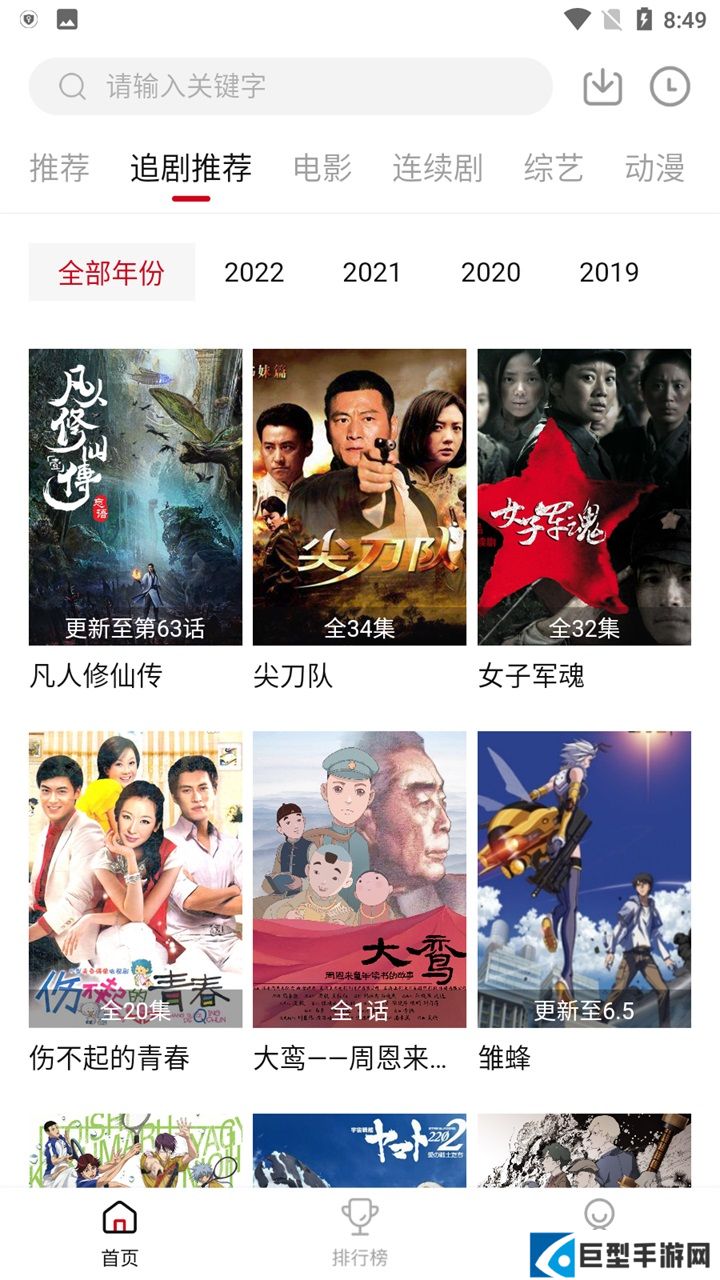Image resolution: width=720 pixels, height=1280 pixels.
Task: Open viewing history via the clock icon
Action: click(x=669, y=86)
